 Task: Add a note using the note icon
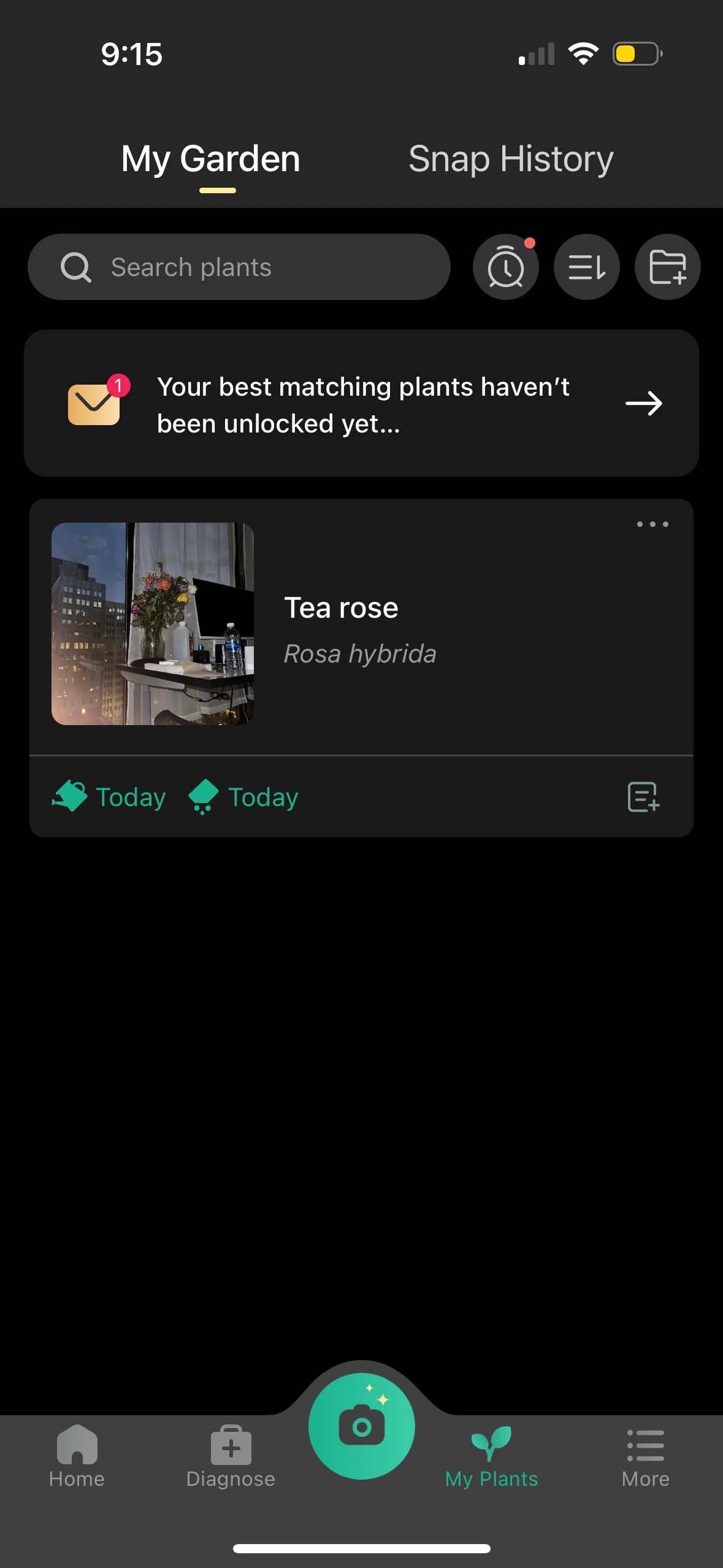[x=643, y=797]
